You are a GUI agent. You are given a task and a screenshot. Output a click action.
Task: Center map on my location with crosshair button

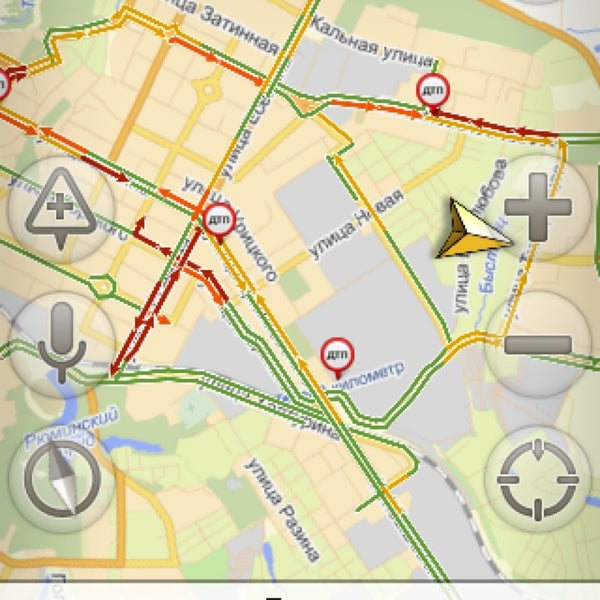pyautogui.click(x=538, y=480)
